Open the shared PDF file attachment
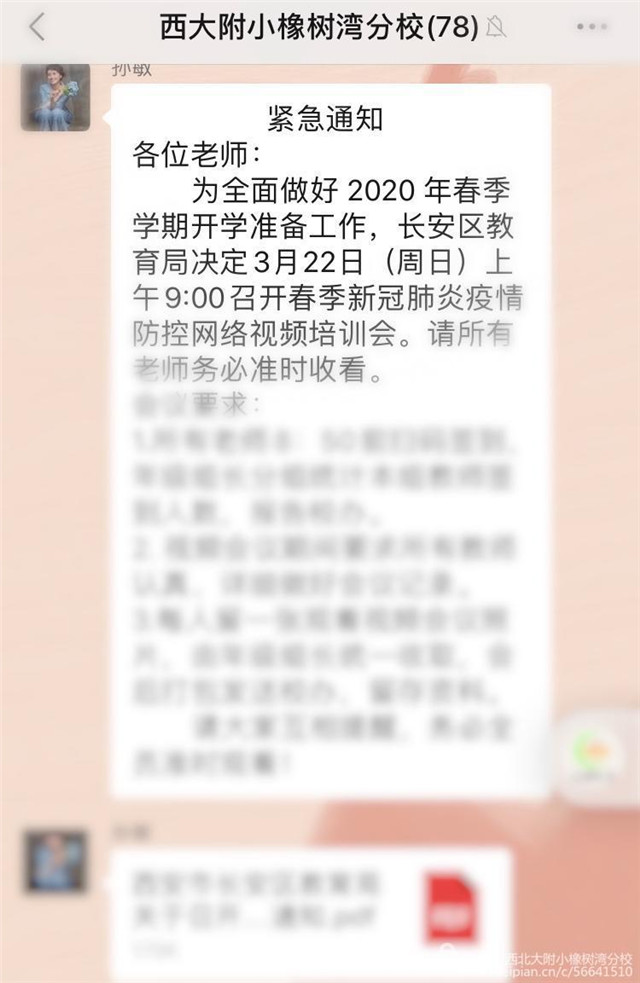Screen dimensions: 640x983 click(x=310, y=910)
